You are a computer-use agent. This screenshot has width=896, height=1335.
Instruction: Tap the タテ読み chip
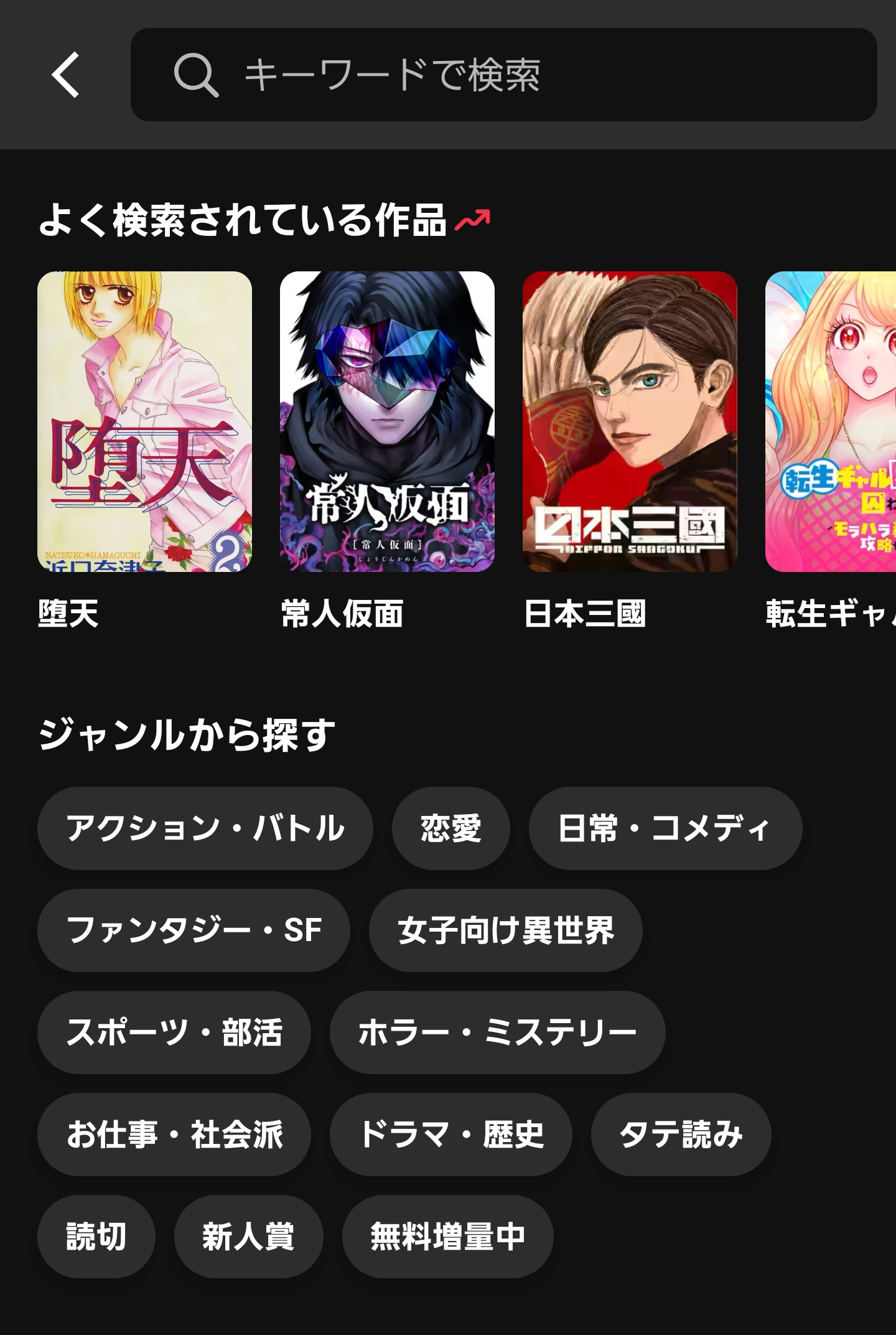(x=681, y=1134)
